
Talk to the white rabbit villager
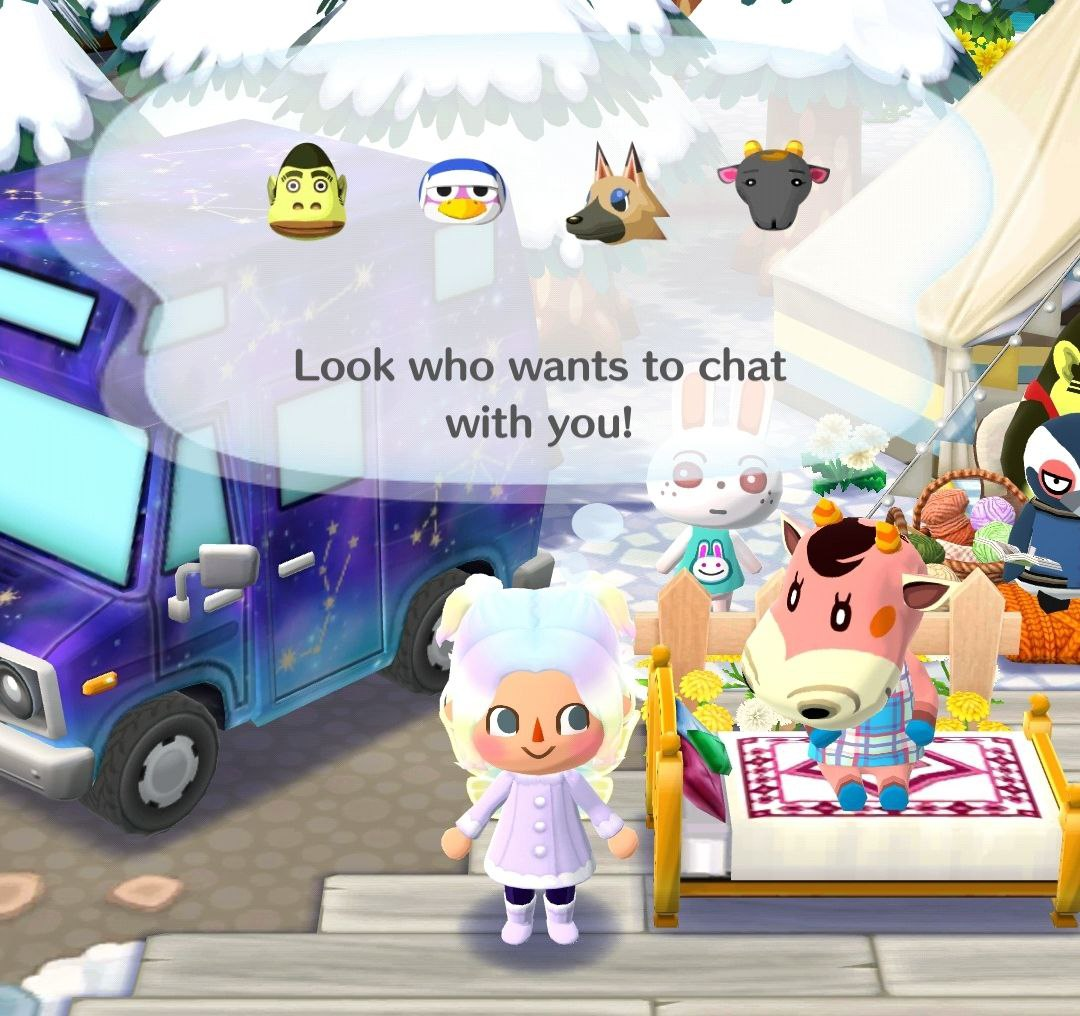(712, 500)
